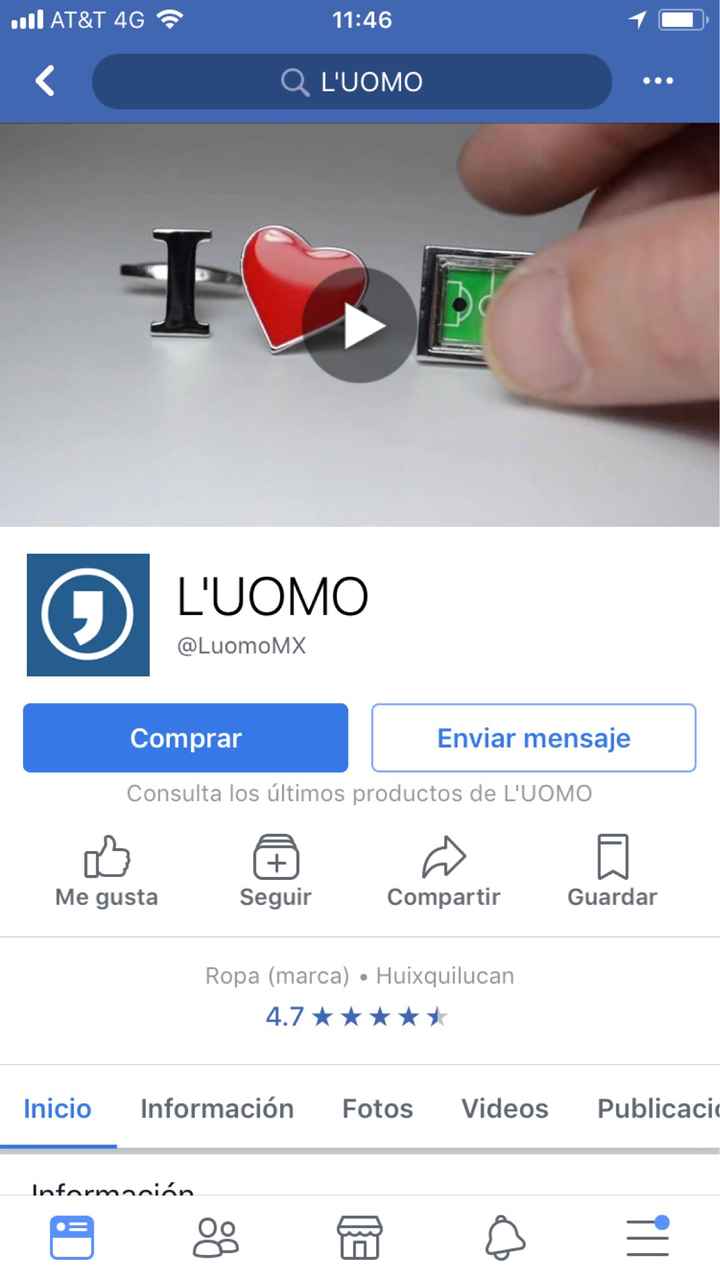Tap the Comprar button
The image size is (720, 1280).
coord(186,738)
